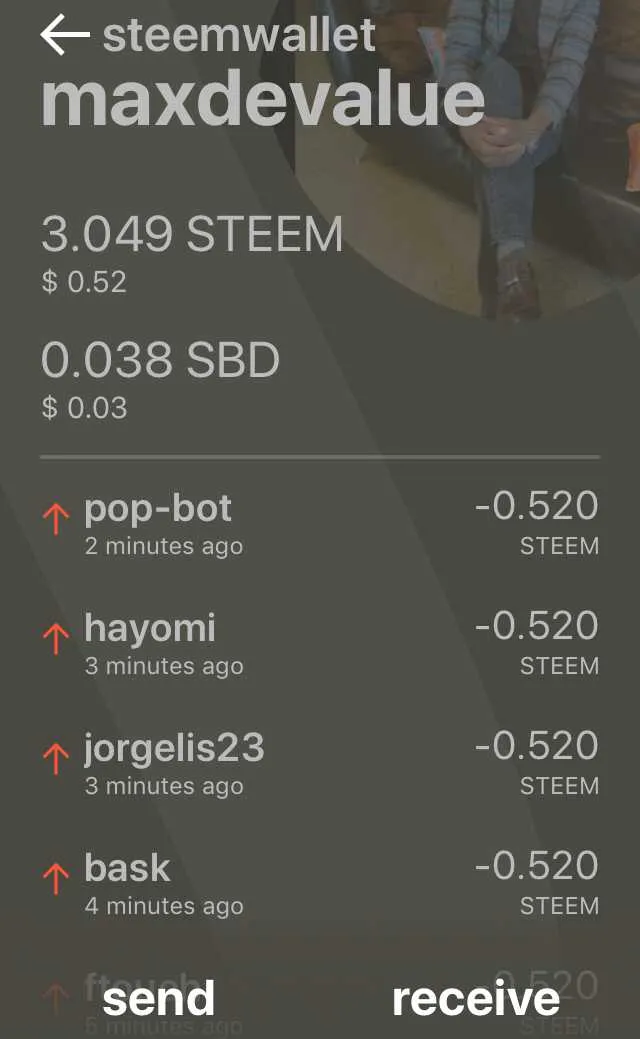Tap the receive button

pos(476,999)
